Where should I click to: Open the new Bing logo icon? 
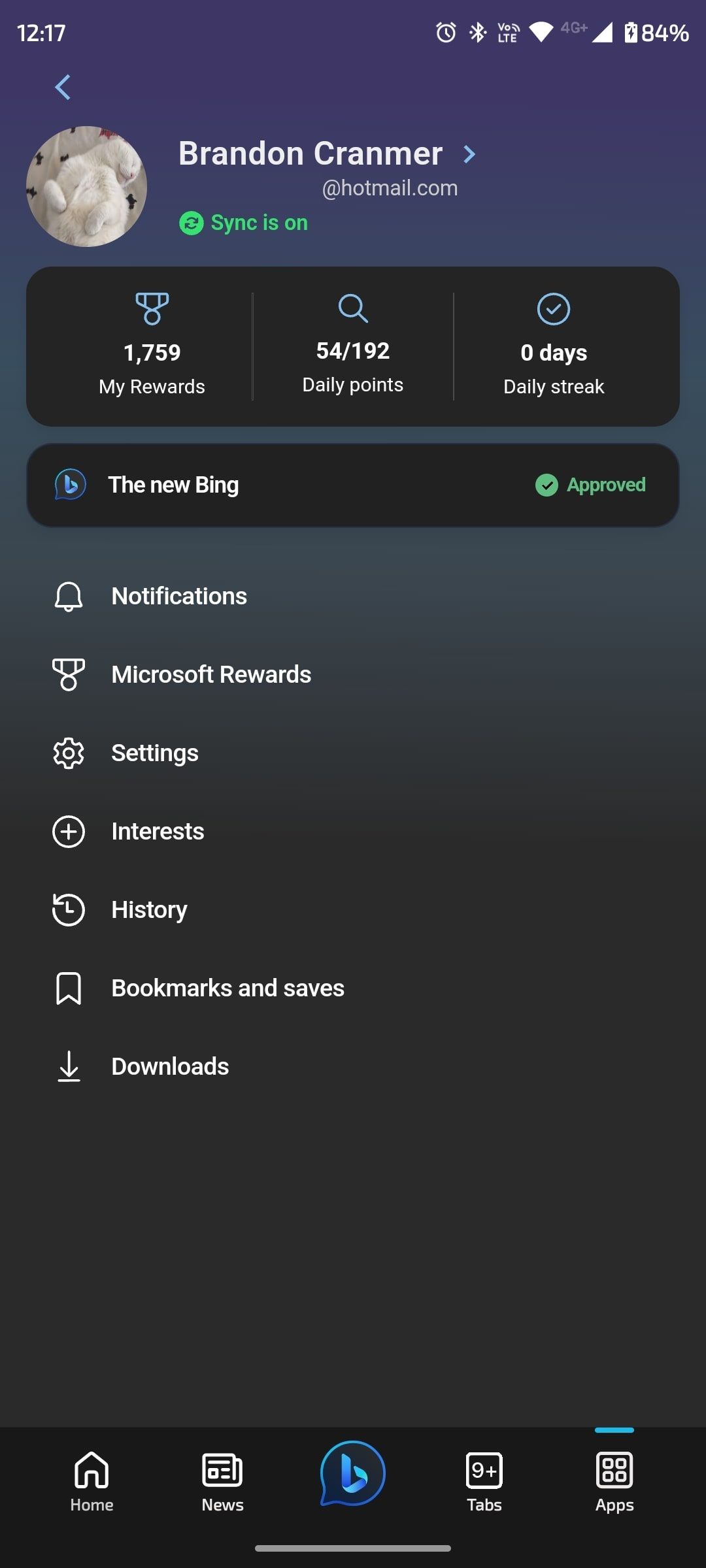pyautogui.click(x=69, y=484)
